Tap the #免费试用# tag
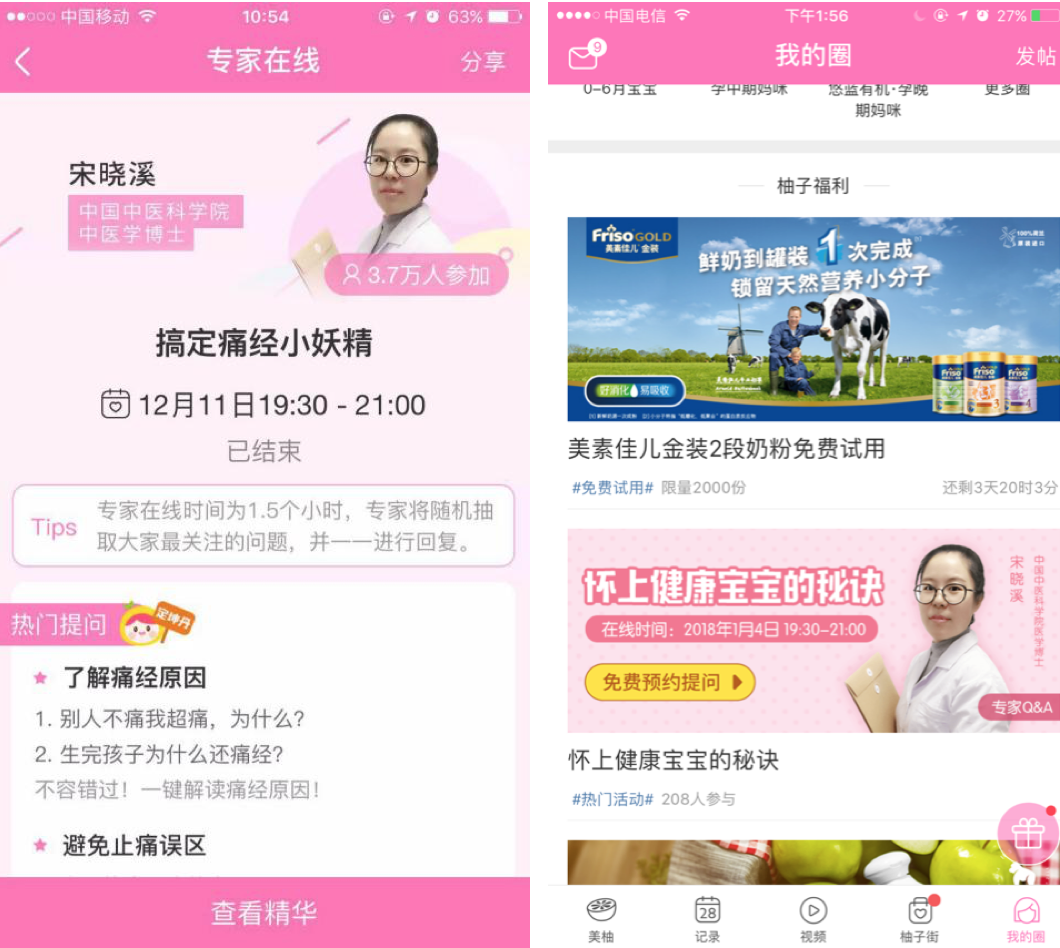Image resolution: width=1060 pixels, height=948 pixels. [612, 488]
